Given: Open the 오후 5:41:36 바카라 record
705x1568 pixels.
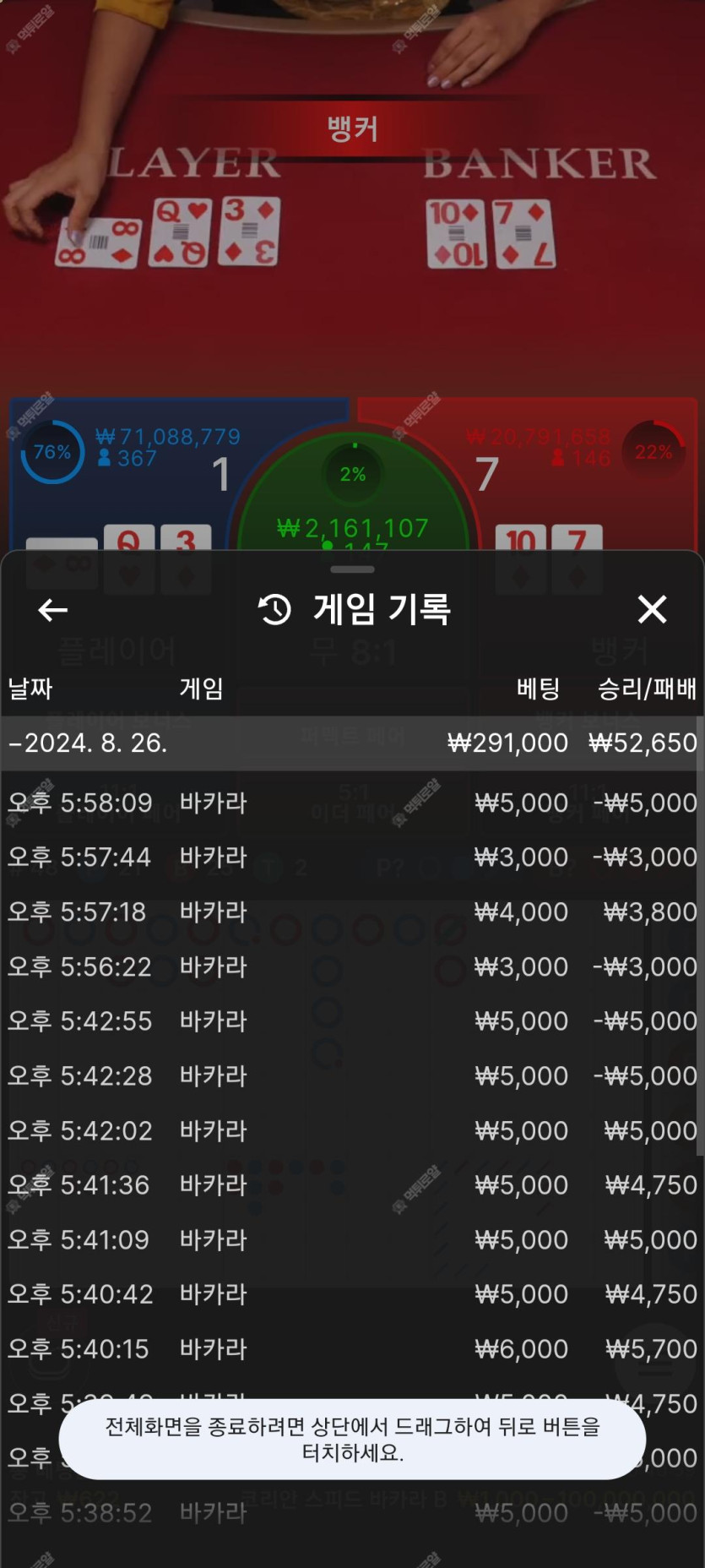Looking at the screenshot, I should 351,1185.
